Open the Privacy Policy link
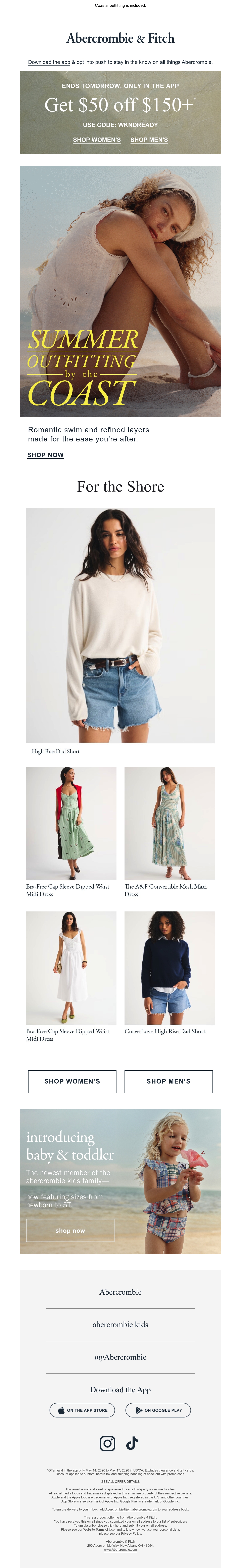 click(x=131, y=1533)
